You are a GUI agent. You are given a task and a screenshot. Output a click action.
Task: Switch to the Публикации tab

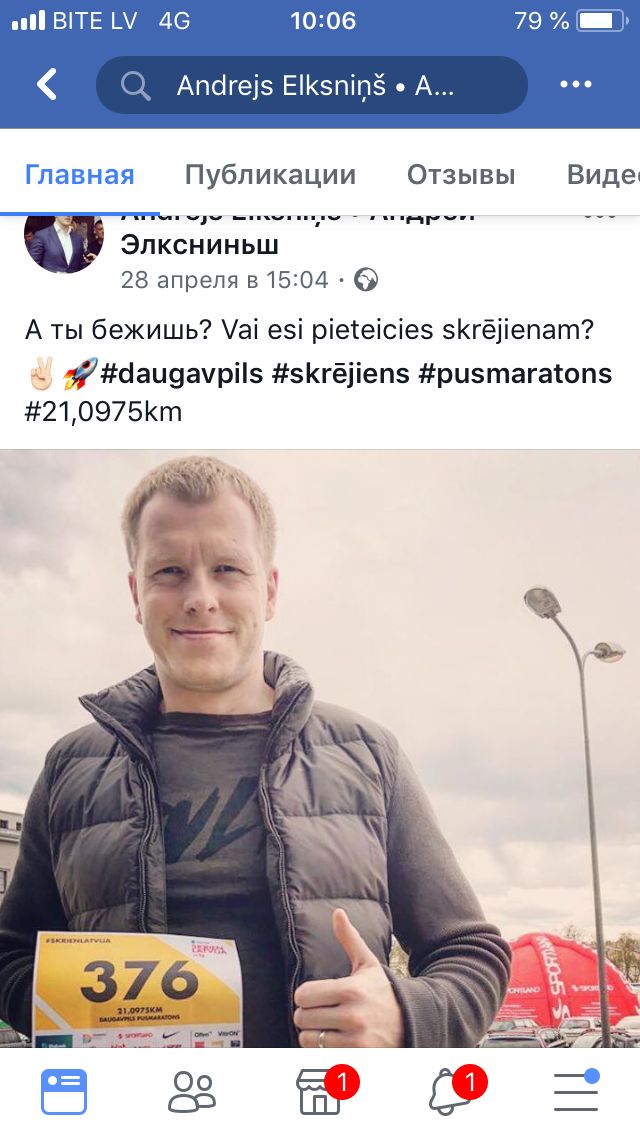(x=270, y=175)
